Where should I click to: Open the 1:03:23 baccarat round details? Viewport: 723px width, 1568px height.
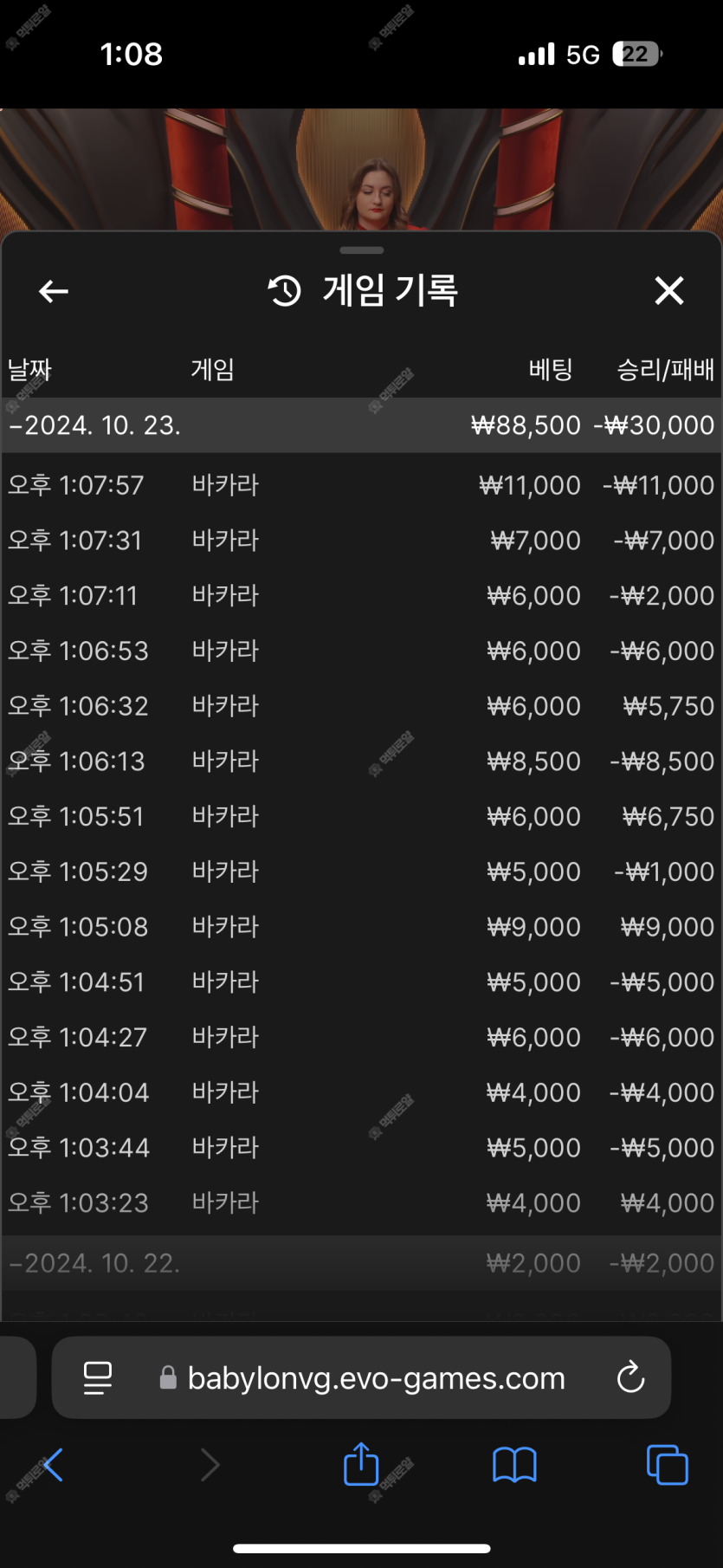pos(362,1203)
